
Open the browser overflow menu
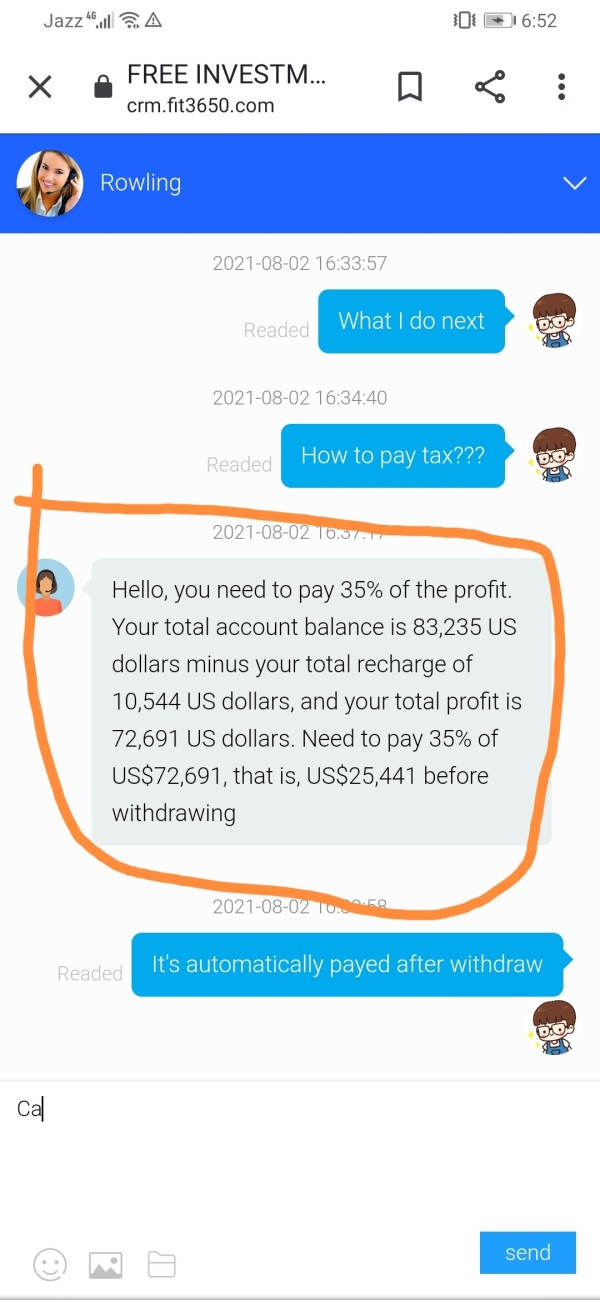(x=562, y=87)
